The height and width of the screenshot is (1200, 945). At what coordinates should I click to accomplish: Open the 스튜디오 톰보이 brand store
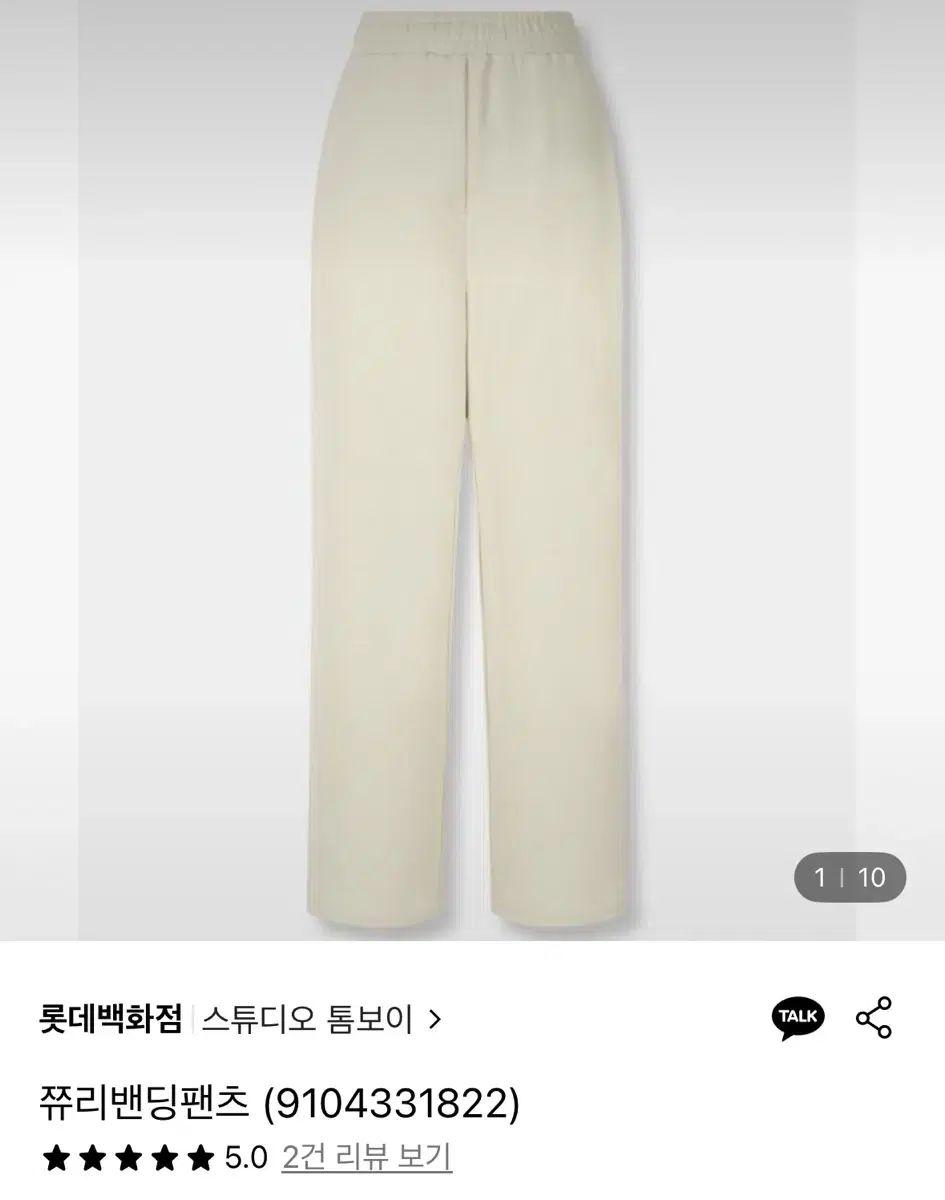point(320,1019)
